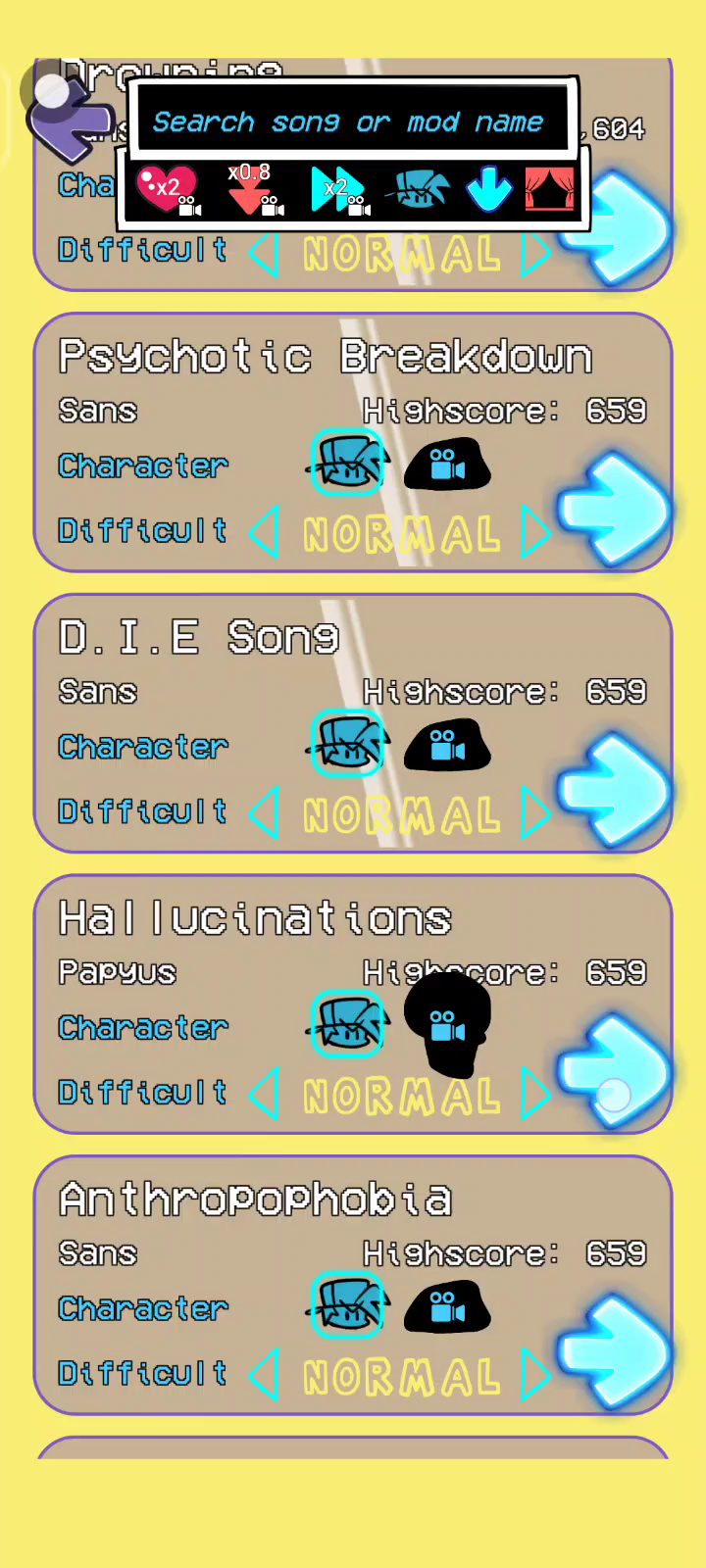
Task: Pick the camera silhouette character for Hallucinations
Action: (x=447, y=1025)
